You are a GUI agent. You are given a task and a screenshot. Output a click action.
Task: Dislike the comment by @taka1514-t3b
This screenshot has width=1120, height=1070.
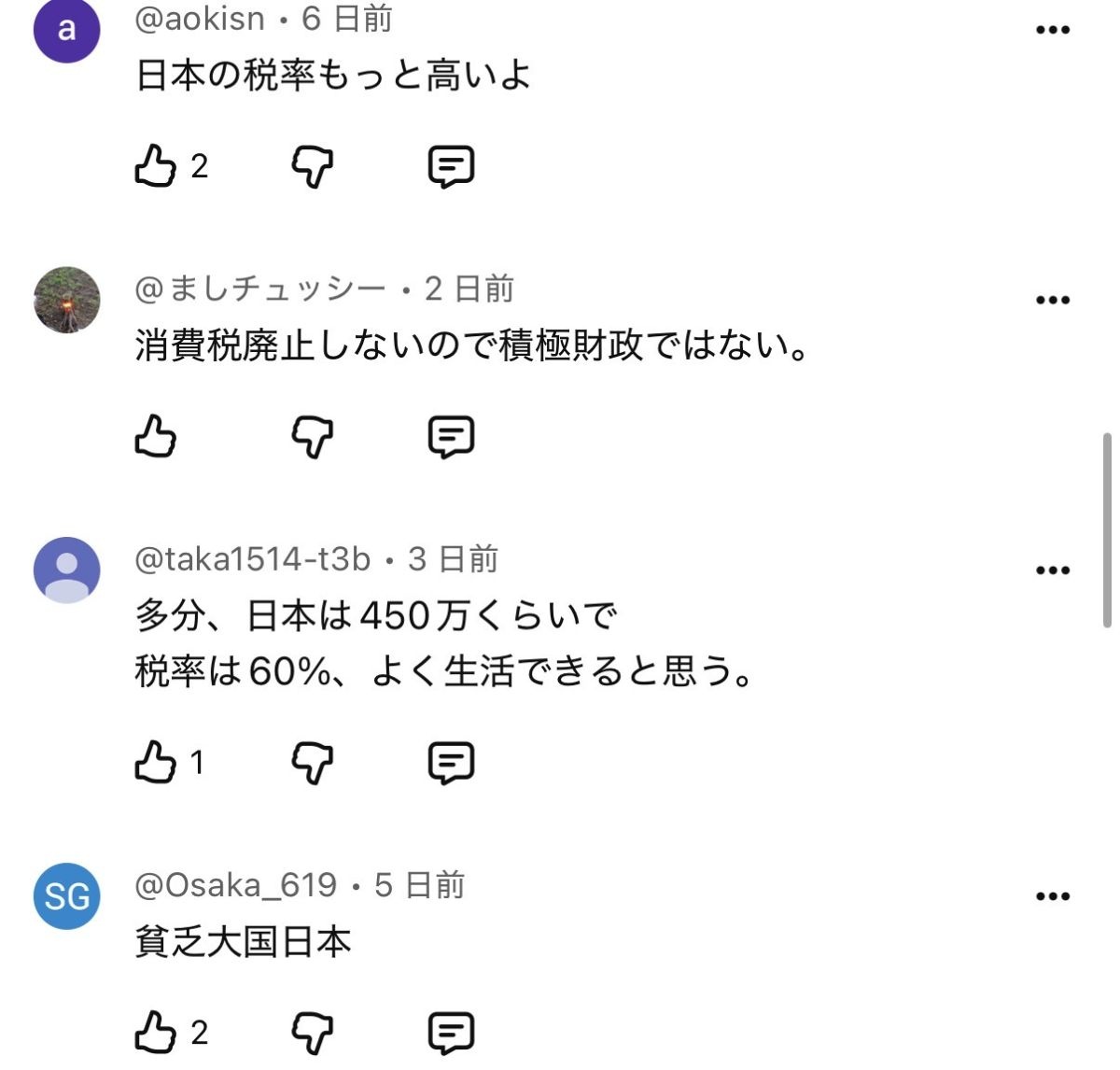pyautogui.click(x=312, y=763)
